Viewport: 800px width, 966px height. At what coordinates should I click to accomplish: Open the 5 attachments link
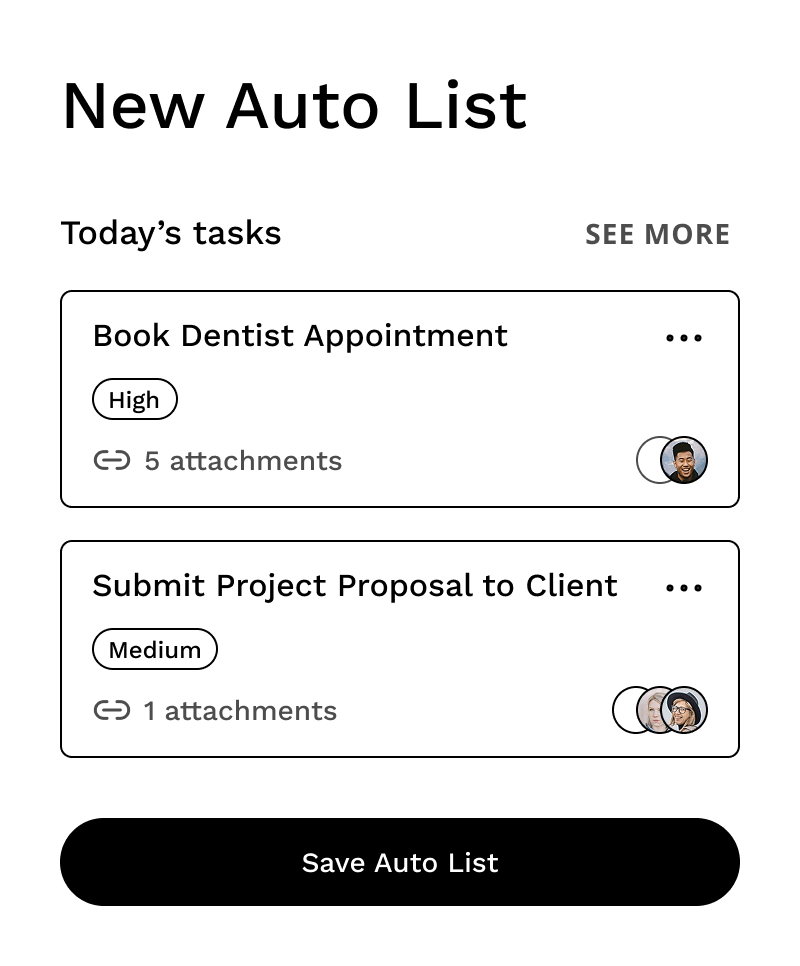(243, 460)
